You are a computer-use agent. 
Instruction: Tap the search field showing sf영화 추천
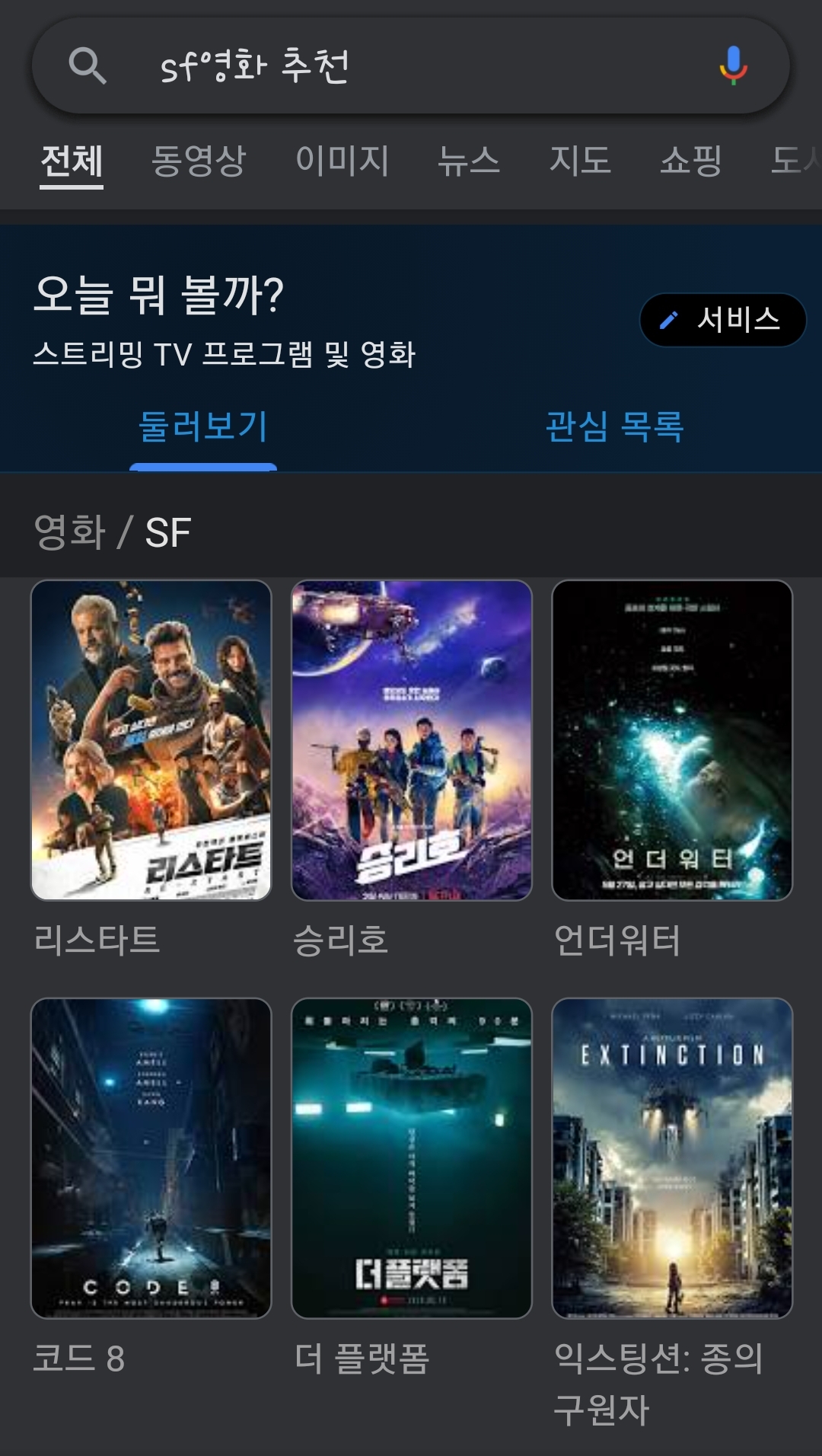tap(411, 65)
